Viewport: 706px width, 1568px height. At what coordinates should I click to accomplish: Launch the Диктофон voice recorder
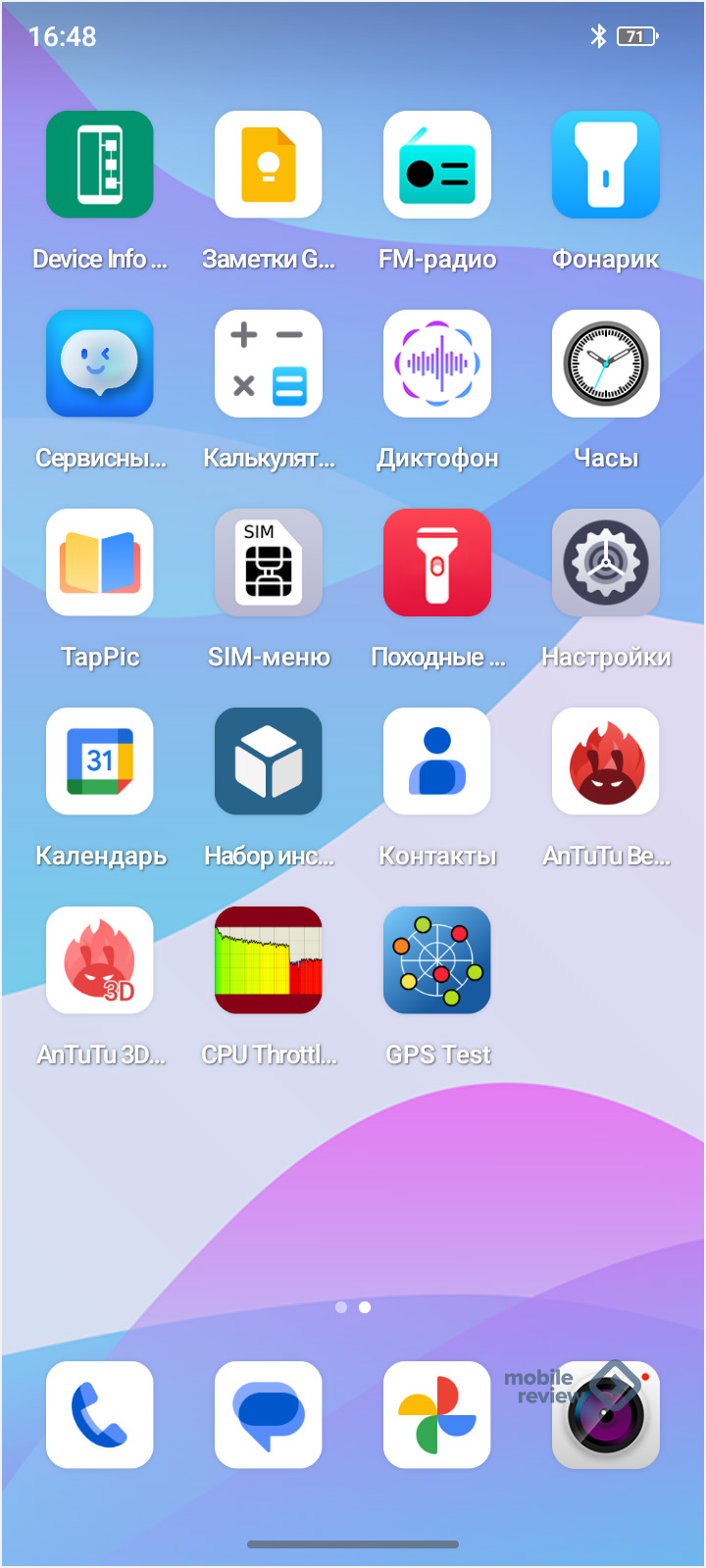(437, 364)
